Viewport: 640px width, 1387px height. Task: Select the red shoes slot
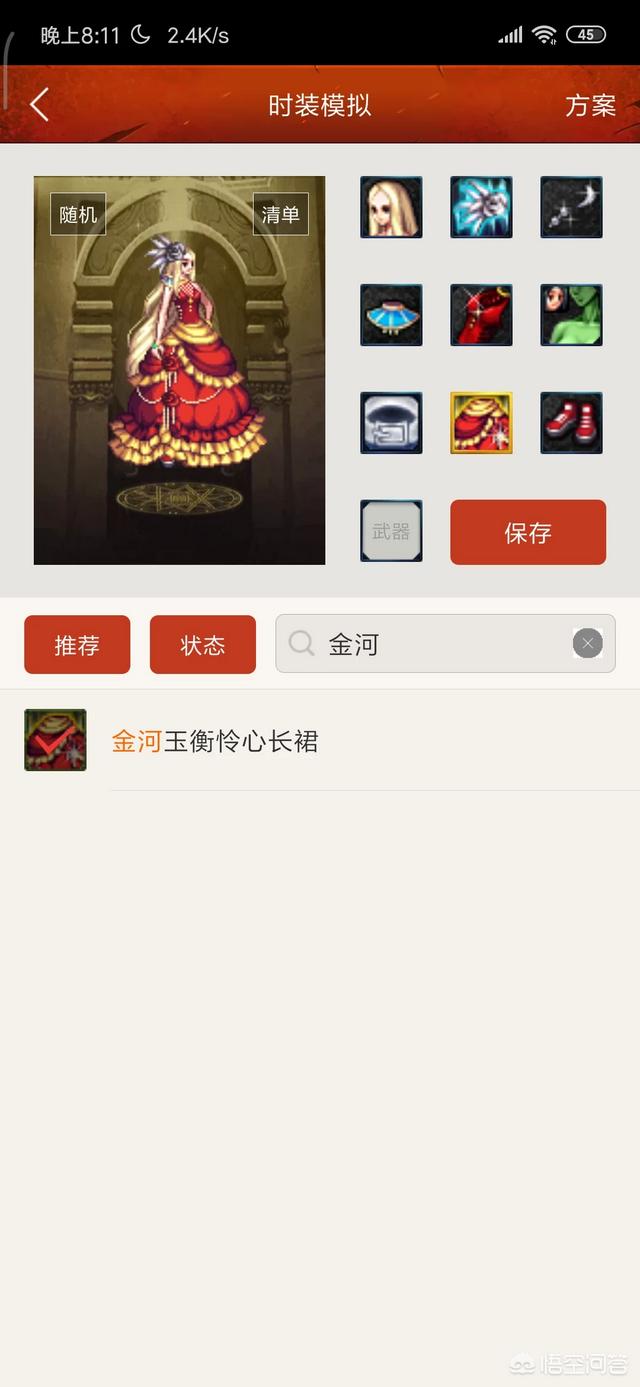point(571,423)
